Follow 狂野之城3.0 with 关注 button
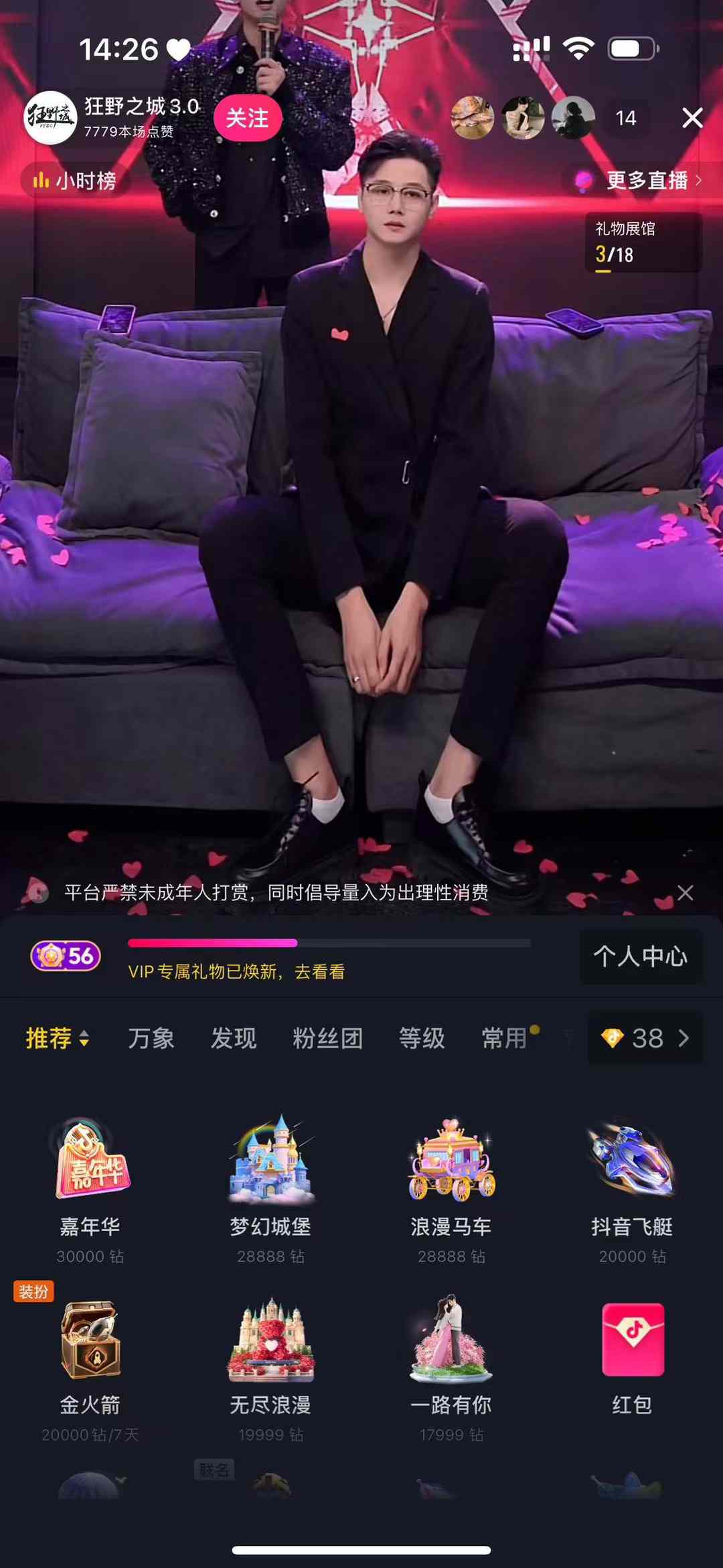723x1568 pixels. click(248, 118)
